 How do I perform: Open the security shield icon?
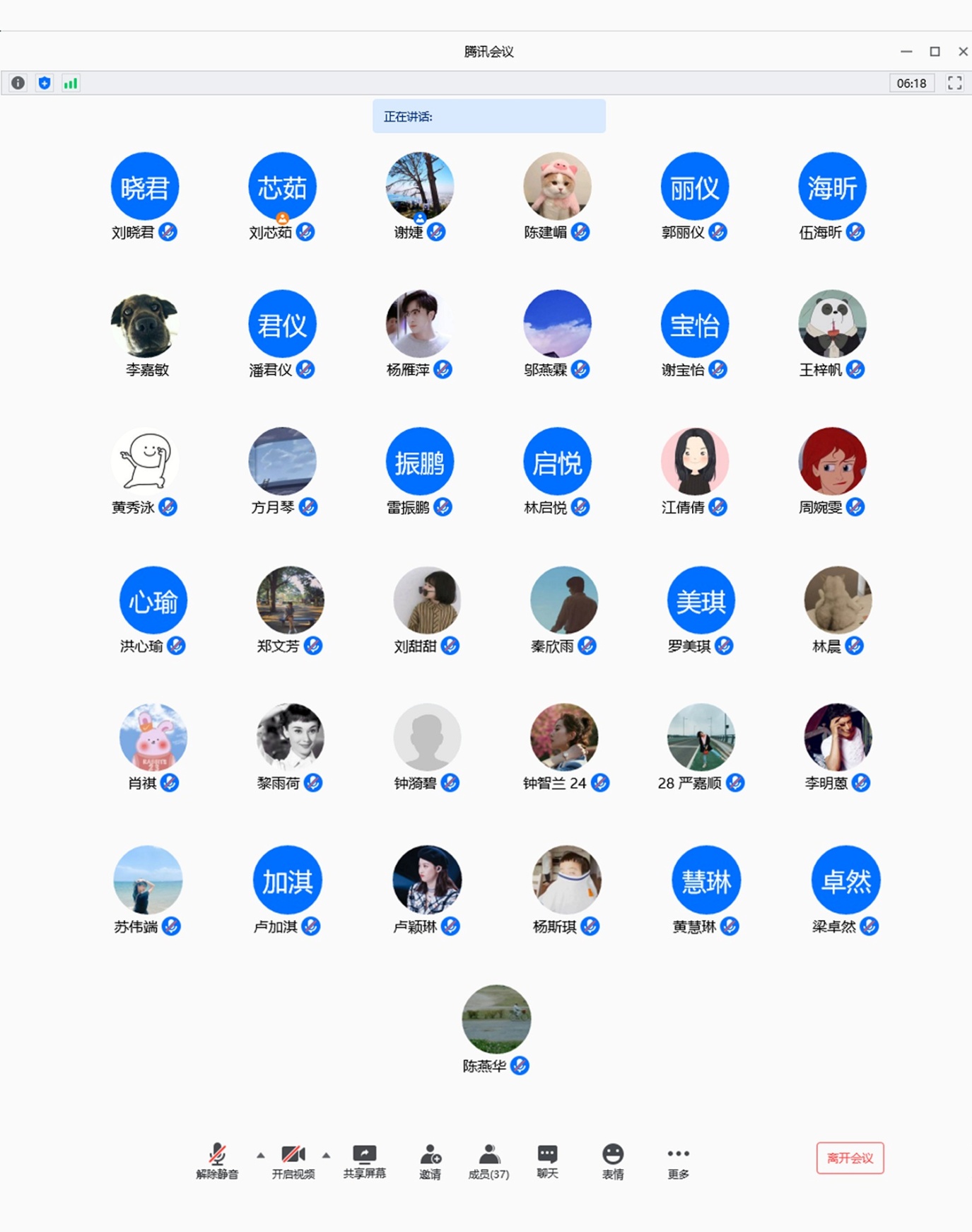[45, 83]
